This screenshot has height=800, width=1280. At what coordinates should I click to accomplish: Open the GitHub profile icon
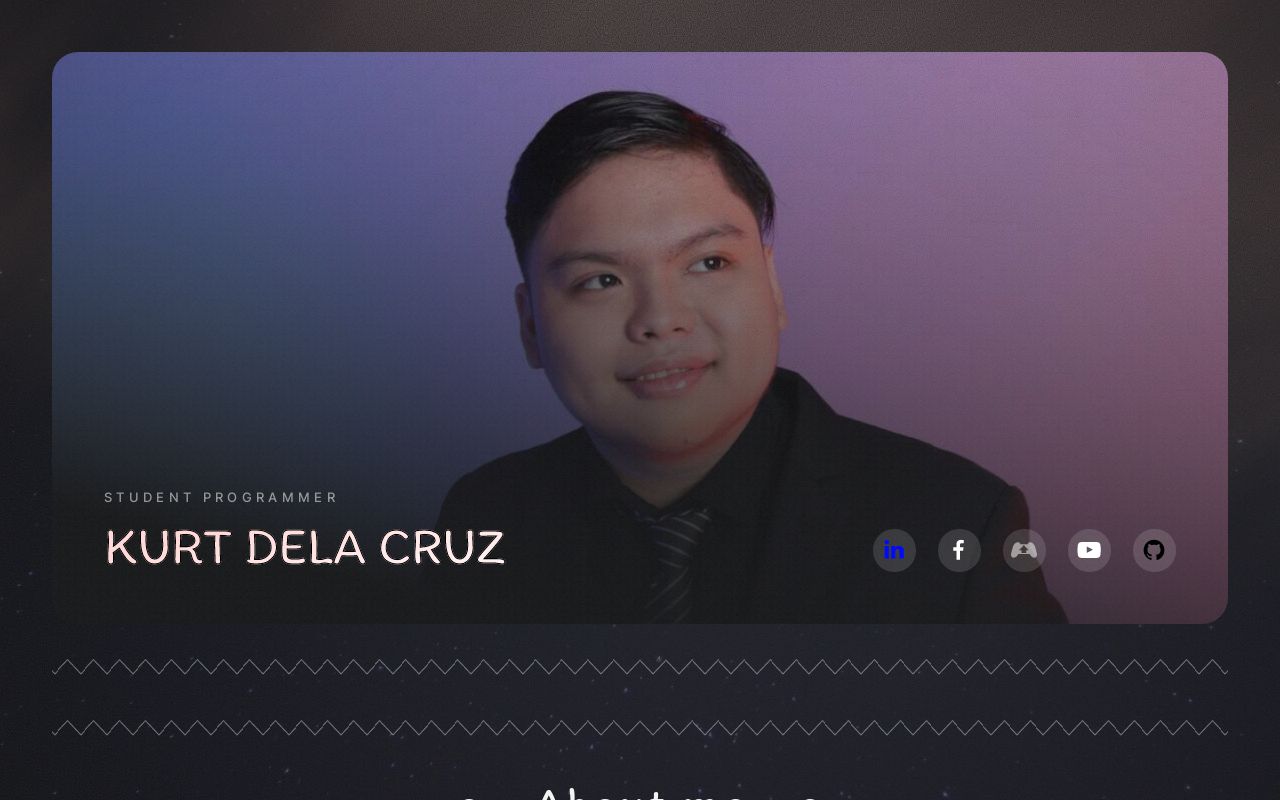coord(1154,550)
